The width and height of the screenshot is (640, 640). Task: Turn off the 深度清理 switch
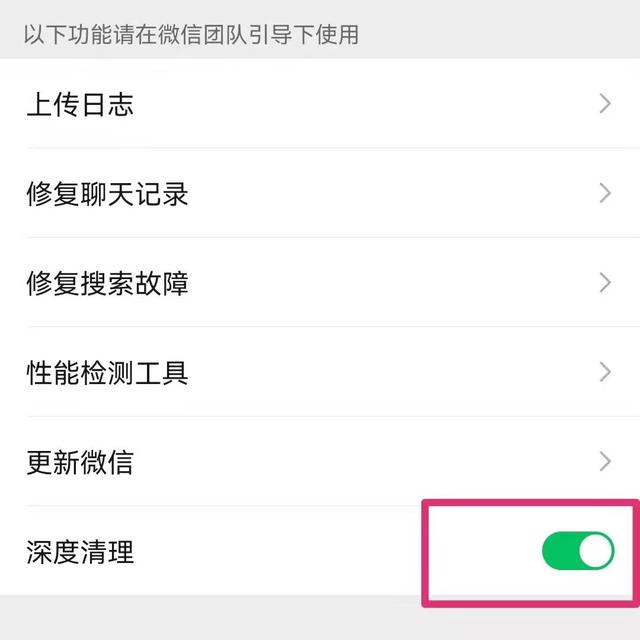(577, 551)
